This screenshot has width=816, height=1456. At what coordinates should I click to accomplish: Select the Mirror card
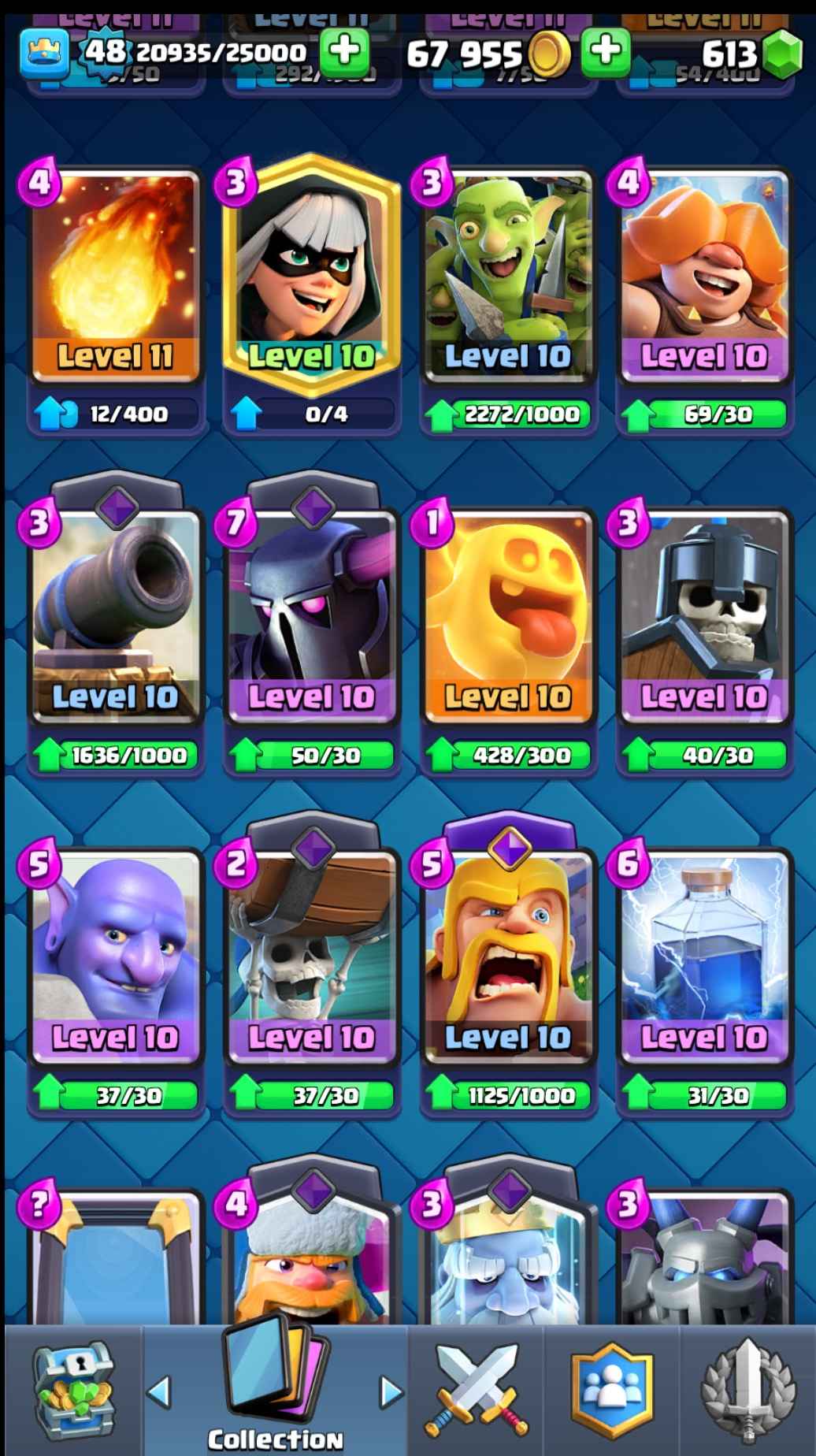[x=116, y=1261]
